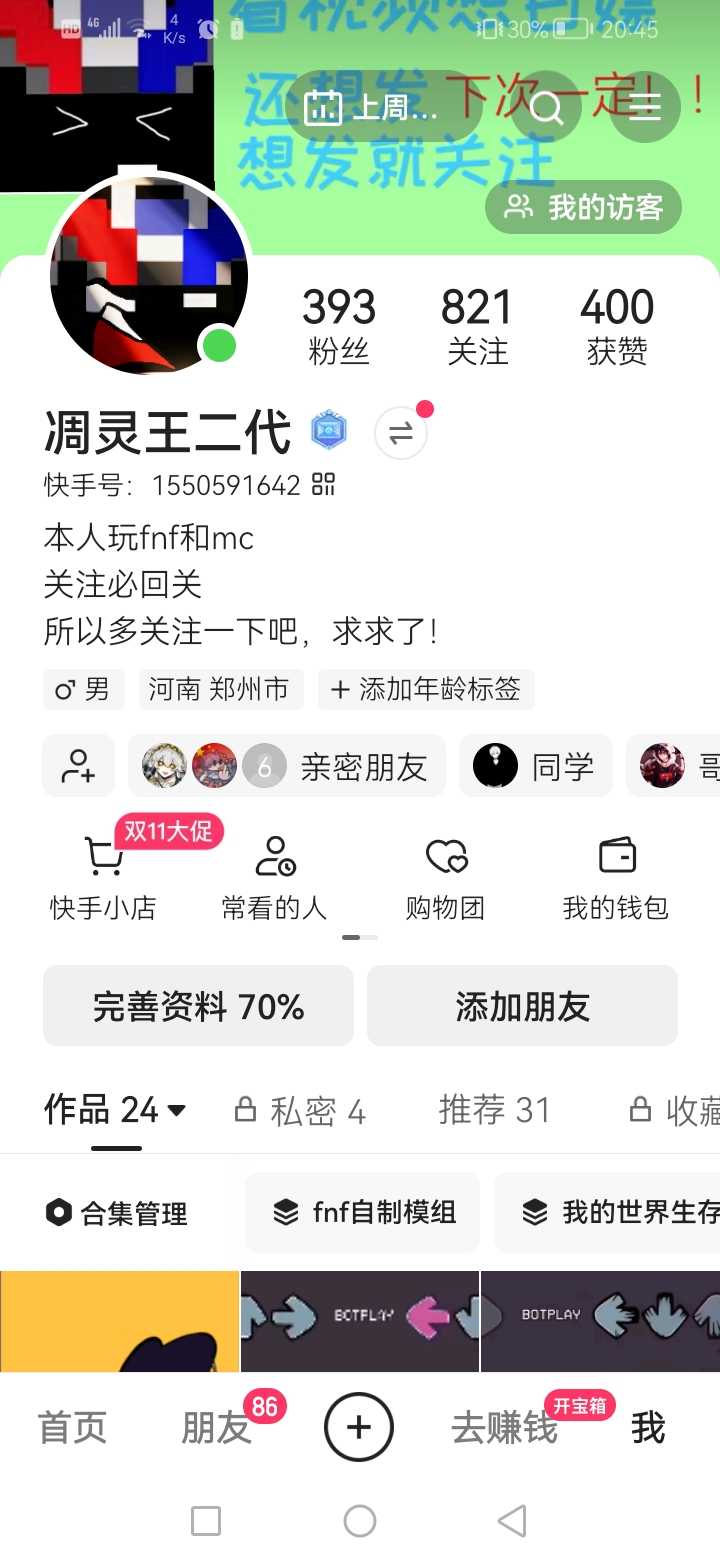Screen dimensions: 720x1560
Task: Go to 首页 in bottom navigation
Action: click(x=72, y=1428)
